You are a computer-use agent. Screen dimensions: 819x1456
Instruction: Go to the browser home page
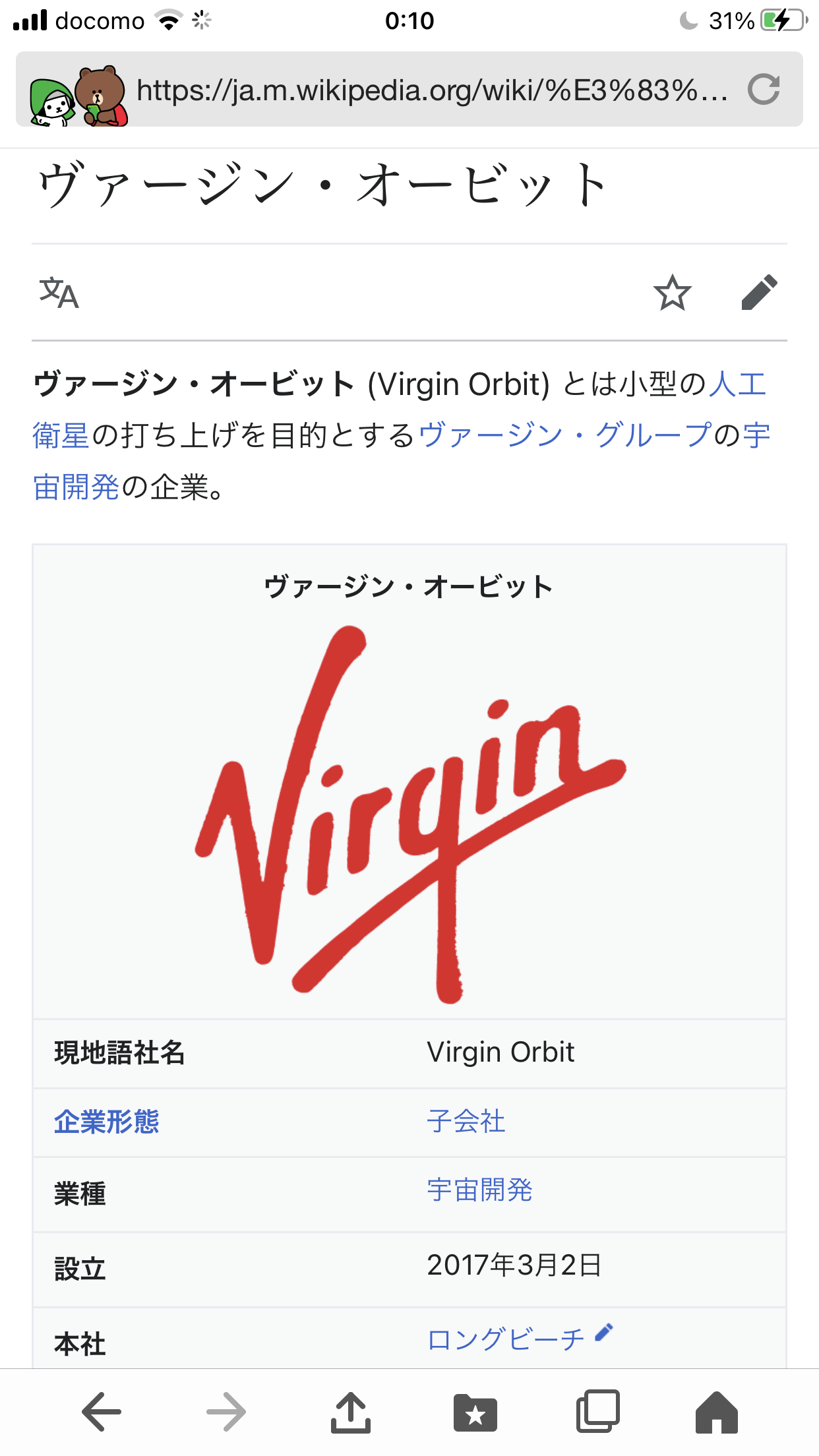coord(716,1412)
